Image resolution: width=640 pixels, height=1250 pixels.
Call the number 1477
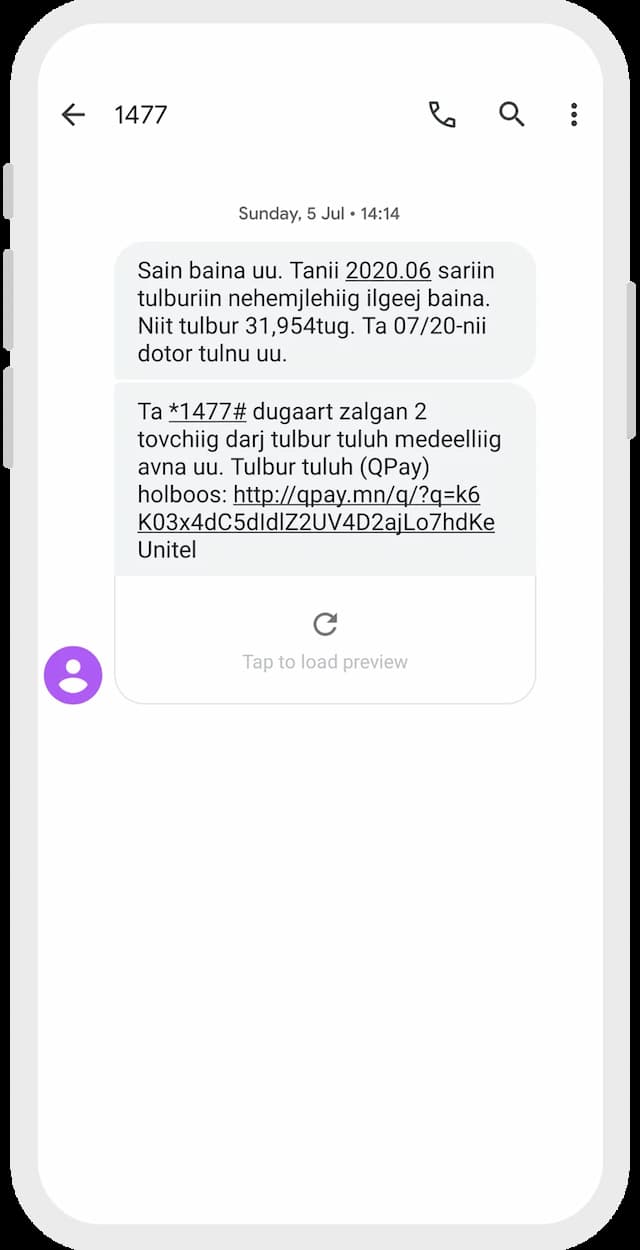coord(442,115)
